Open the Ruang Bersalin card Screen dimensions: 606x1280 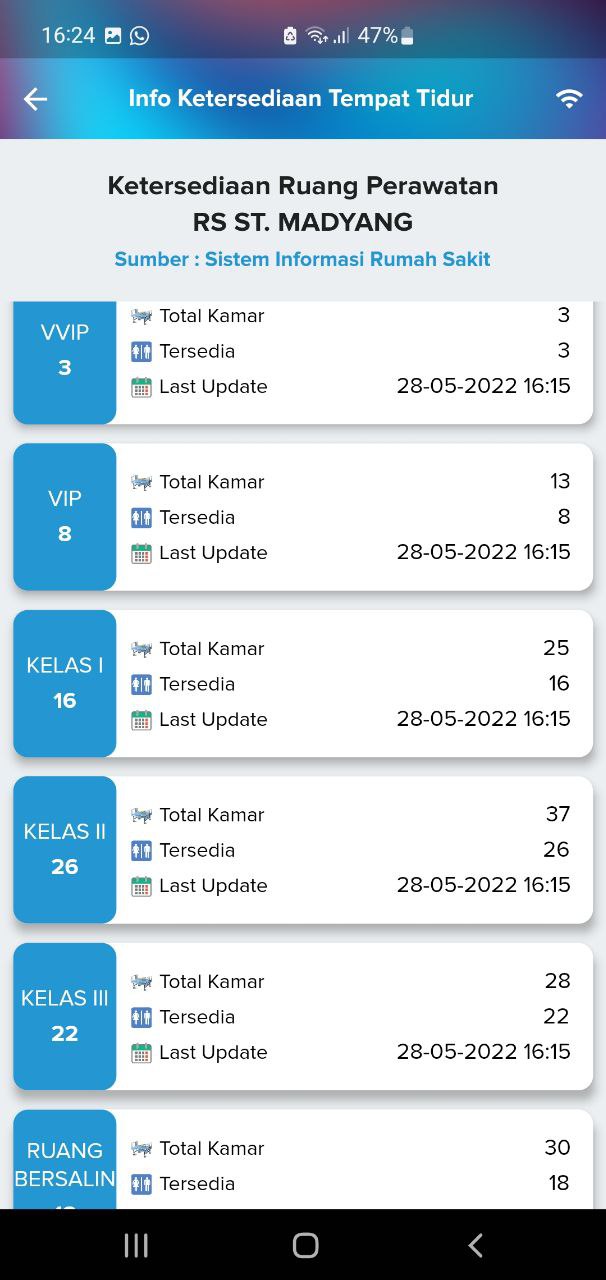(302, 1165)
